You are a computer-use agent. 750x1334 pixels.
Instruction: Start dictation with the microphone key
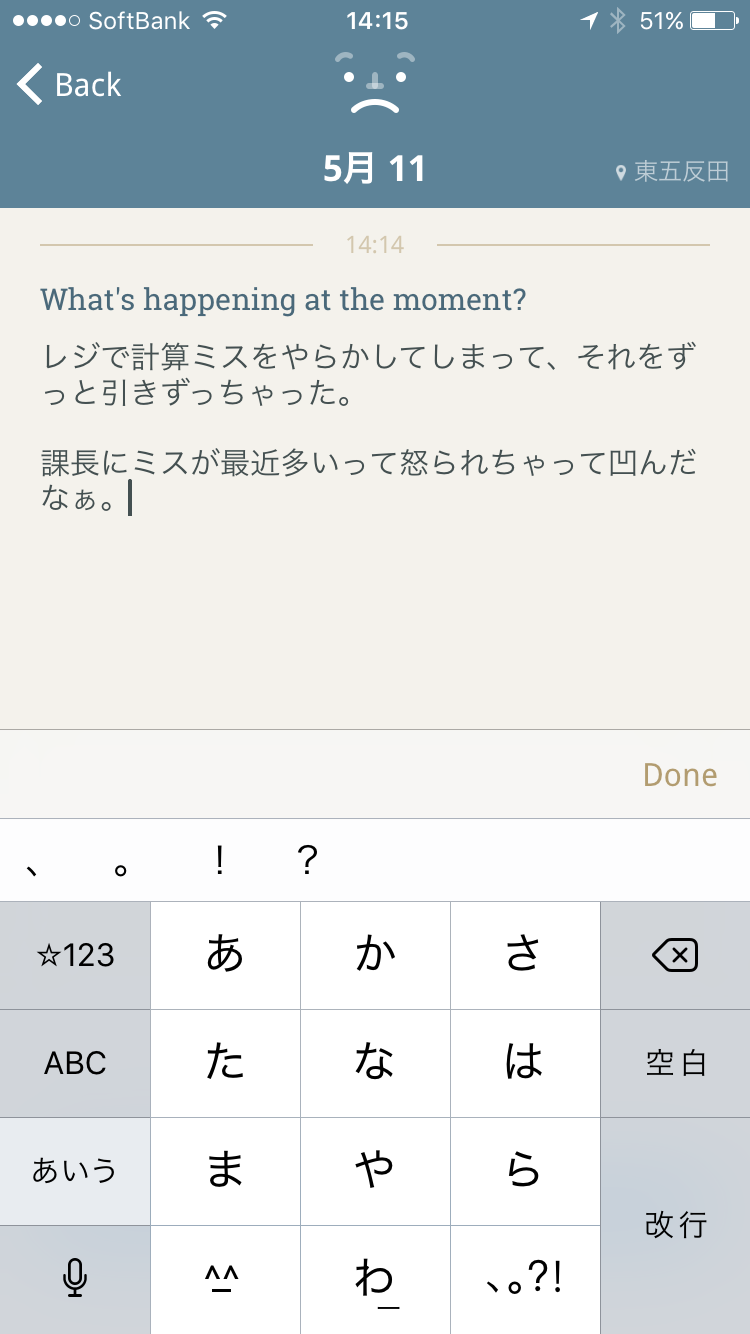(75, 1279)
